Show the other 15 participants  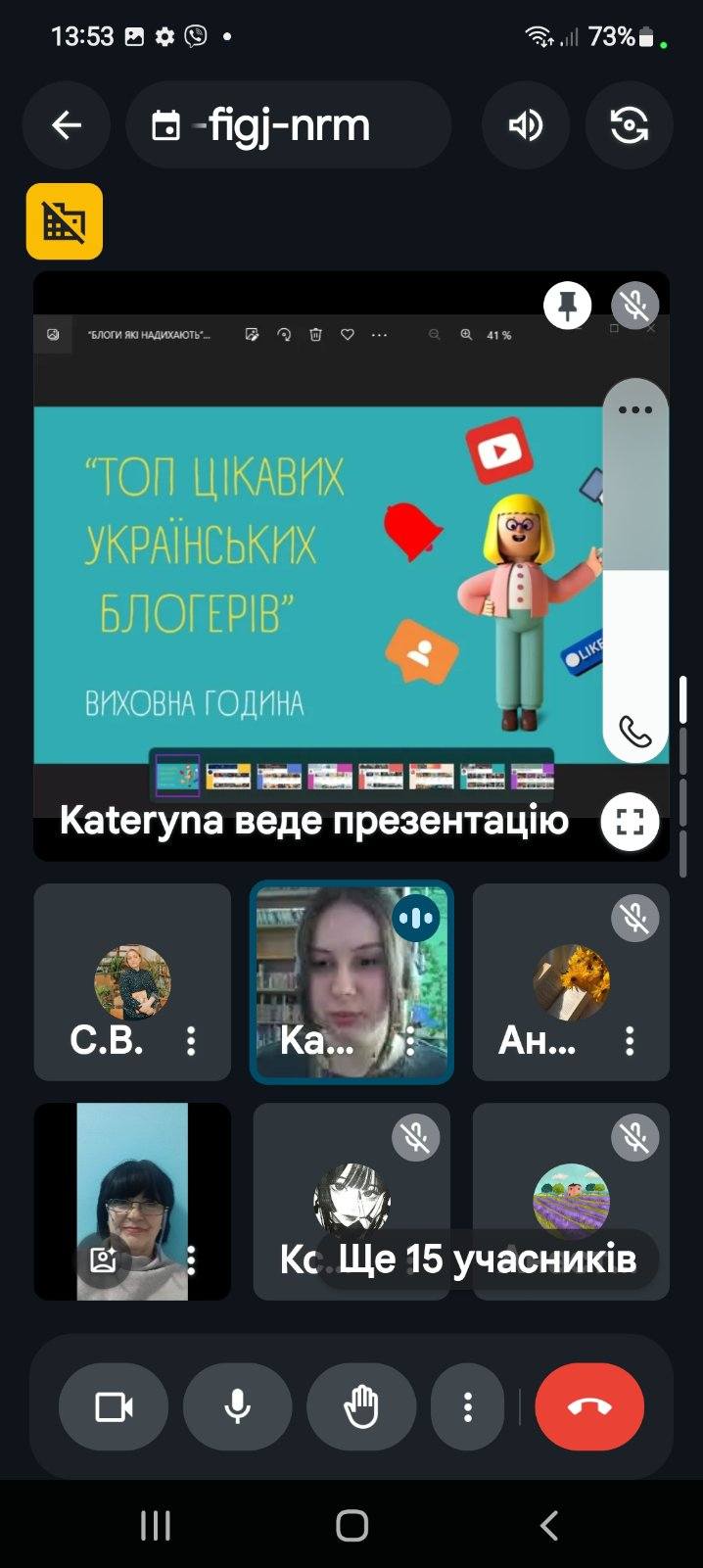487,1259
